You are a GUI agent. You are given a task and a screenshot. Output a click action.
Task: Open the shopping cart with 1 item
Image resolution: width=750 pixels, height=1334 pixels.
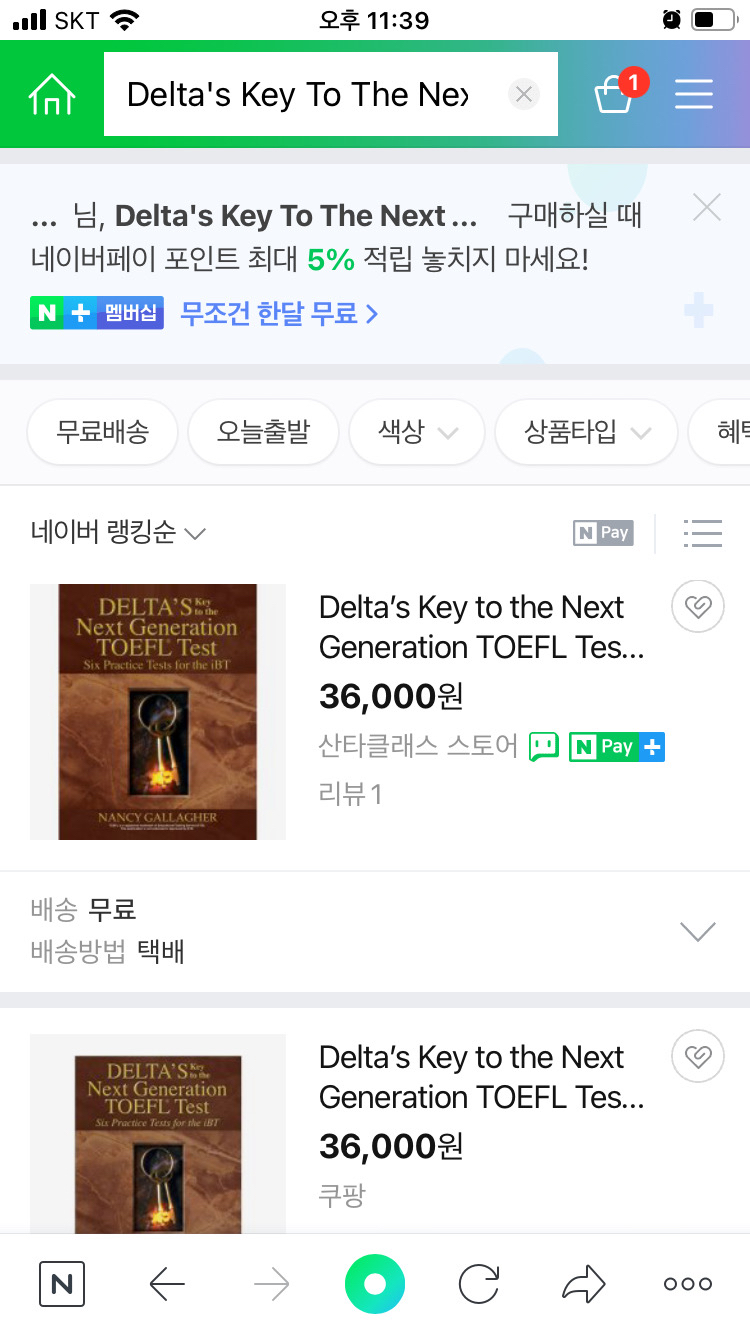(615, 95)
